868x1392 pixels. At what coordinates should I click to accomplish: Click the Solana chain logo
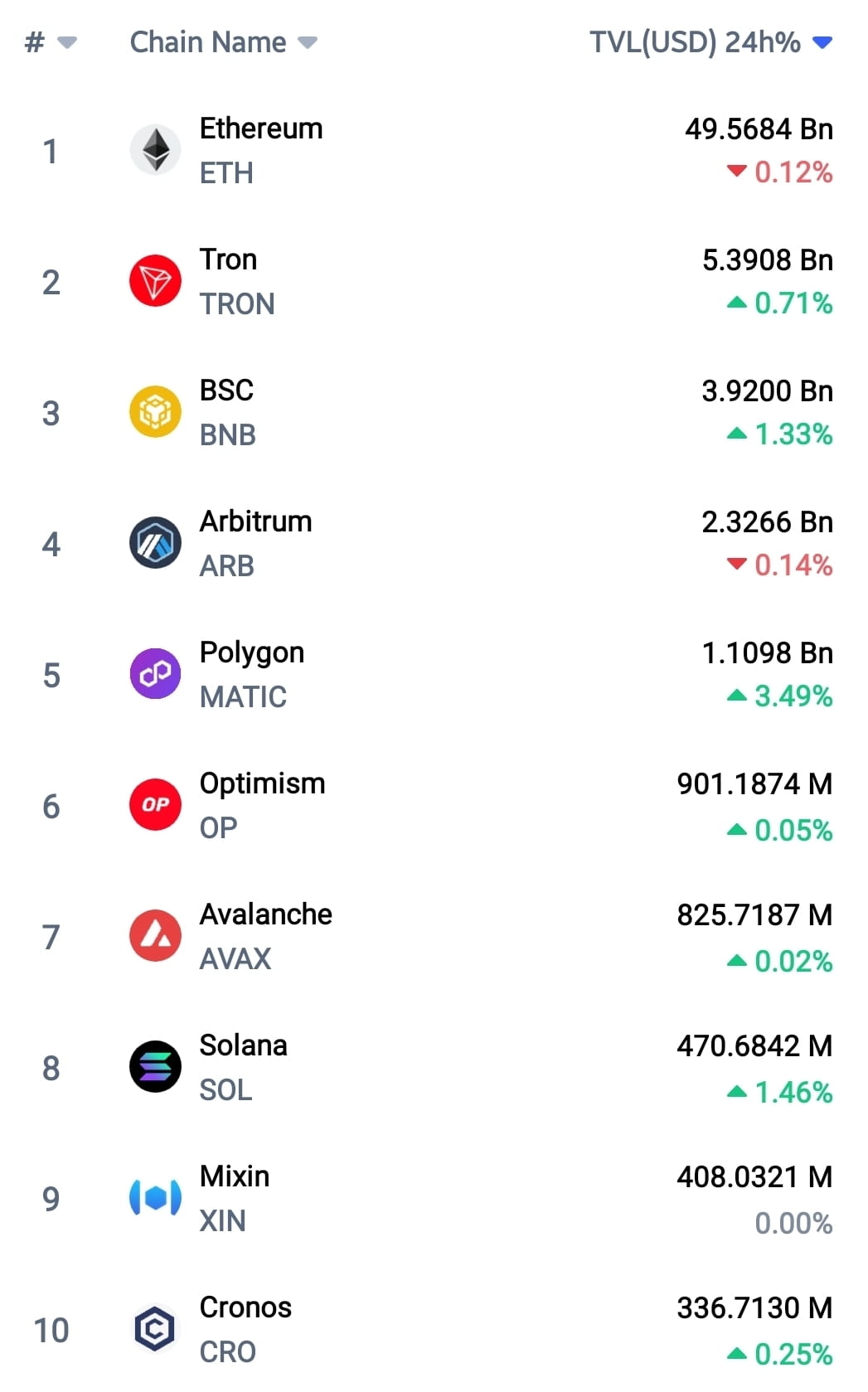(x=154, y=1066)
